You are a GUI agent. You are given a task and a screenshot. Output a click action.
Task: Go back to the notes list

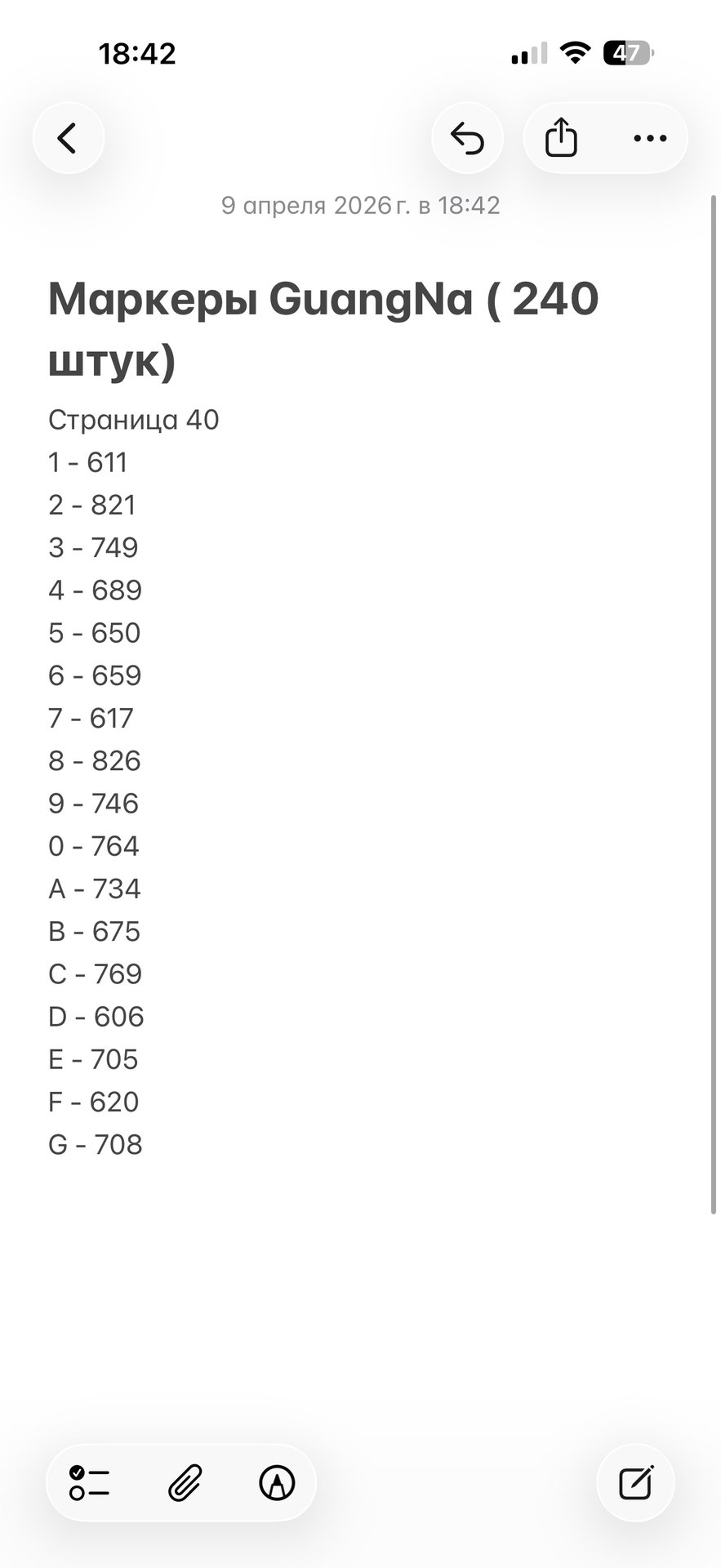[69, 138]
